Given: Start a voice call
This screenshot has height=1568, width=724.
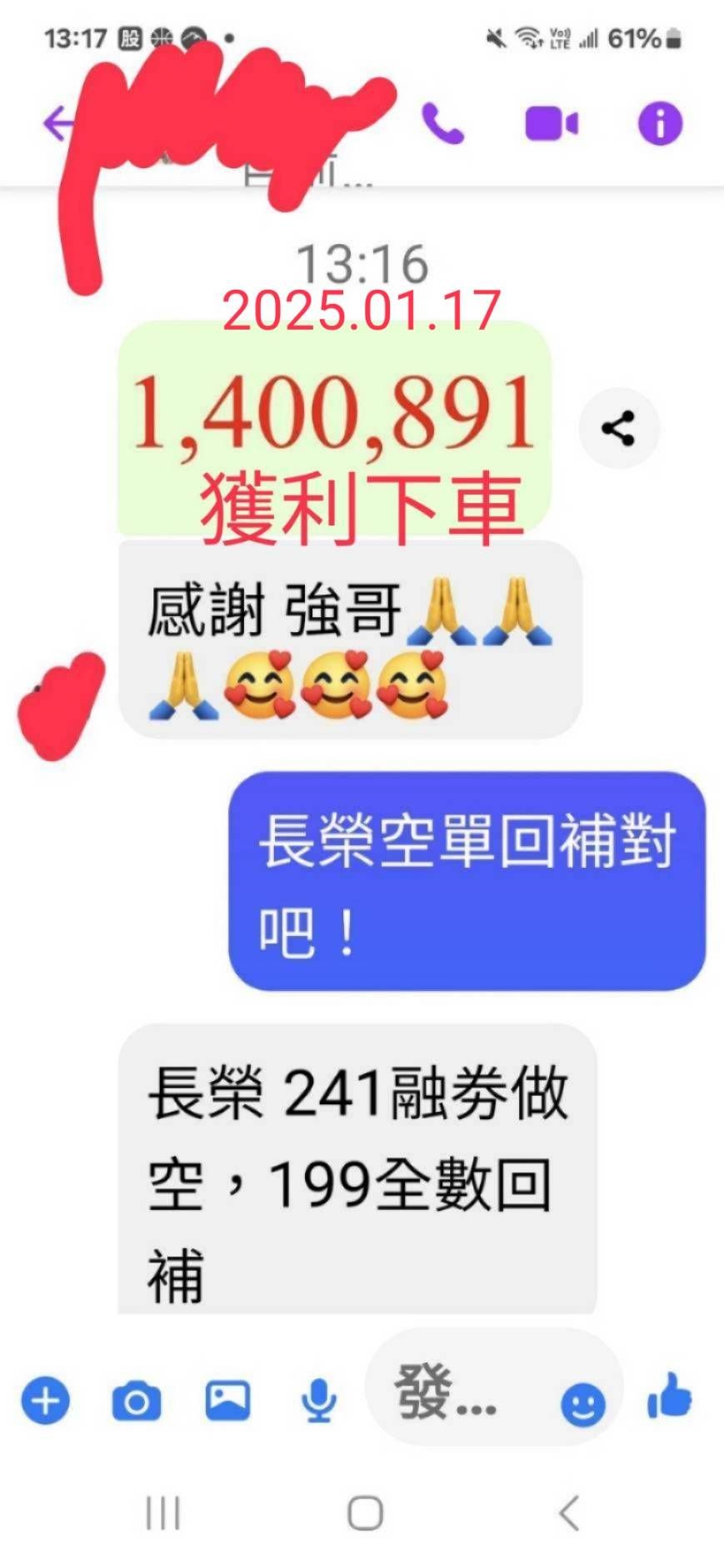Looking at the screenshot, I should pyautogui.click(x=441, y=122).
